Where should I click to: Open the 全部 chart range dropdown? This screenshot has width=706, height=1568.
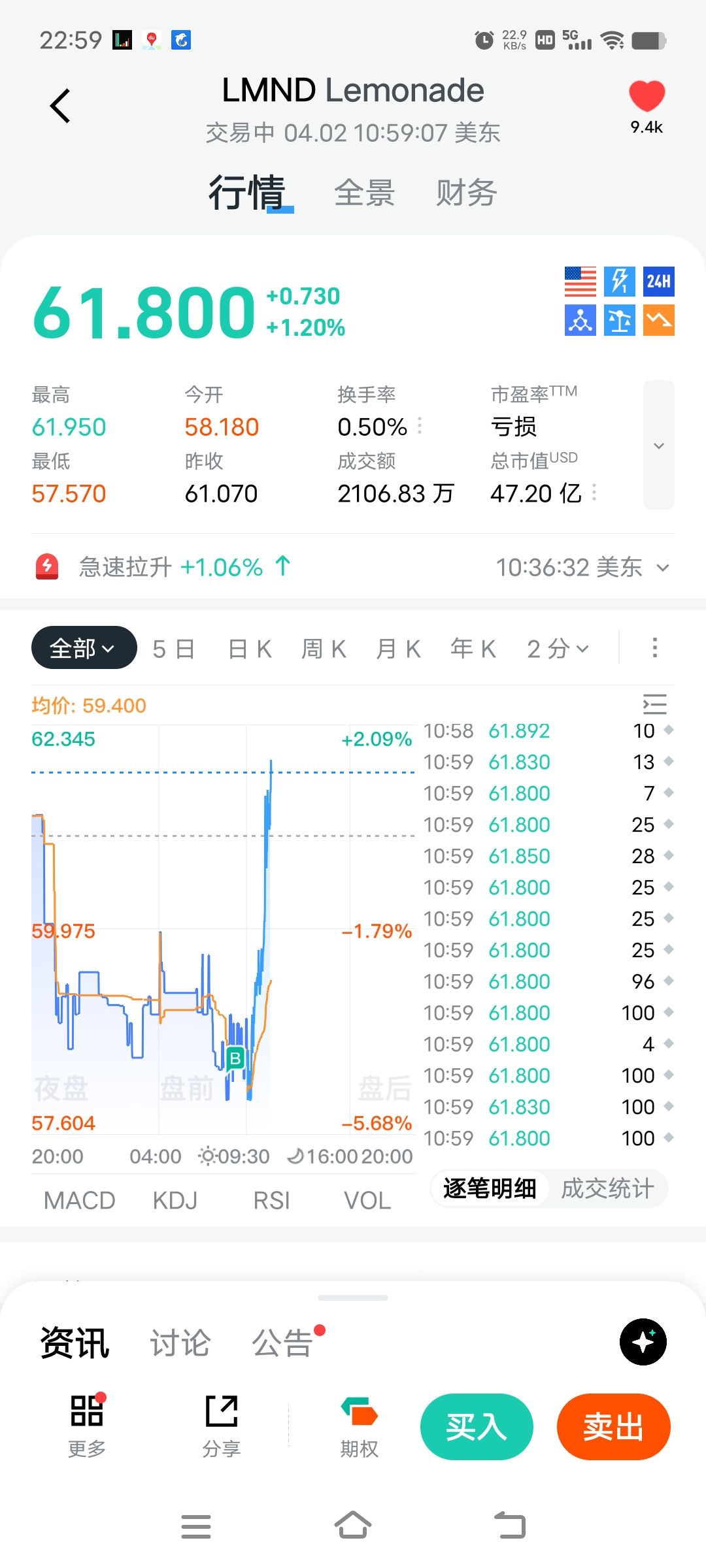84,648
